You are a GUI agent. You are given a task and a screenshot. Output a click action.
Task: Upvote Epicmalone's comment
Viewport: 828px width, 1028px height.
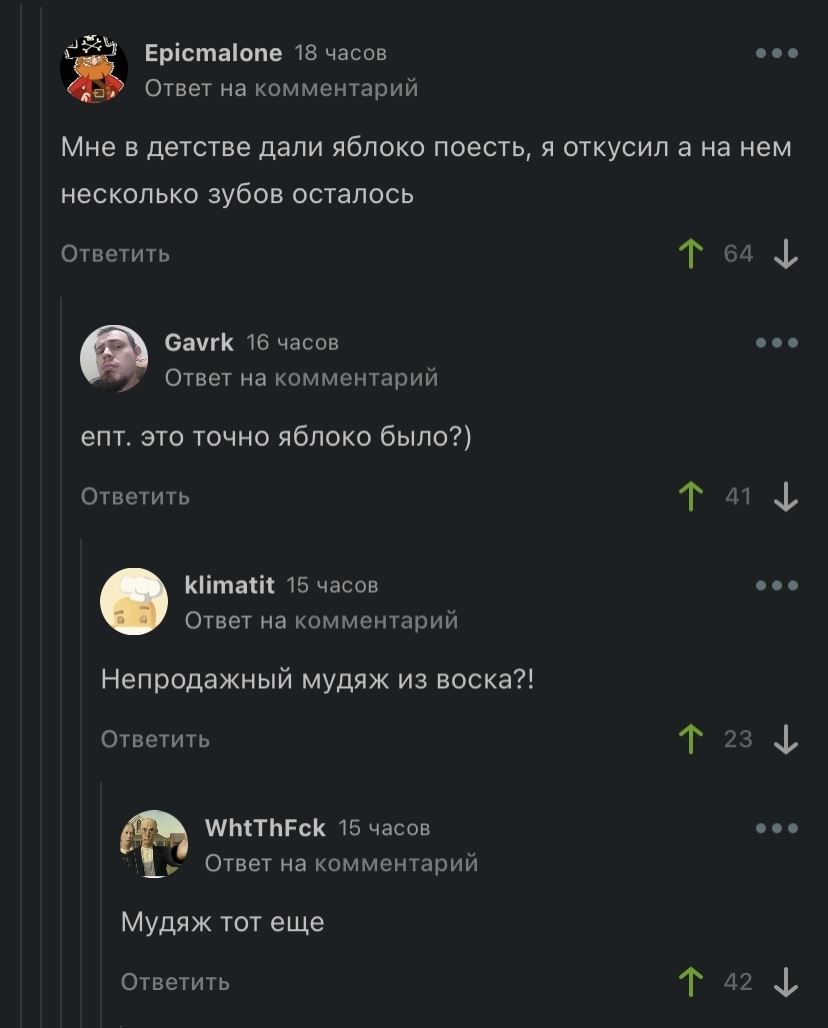click(691, 254)
